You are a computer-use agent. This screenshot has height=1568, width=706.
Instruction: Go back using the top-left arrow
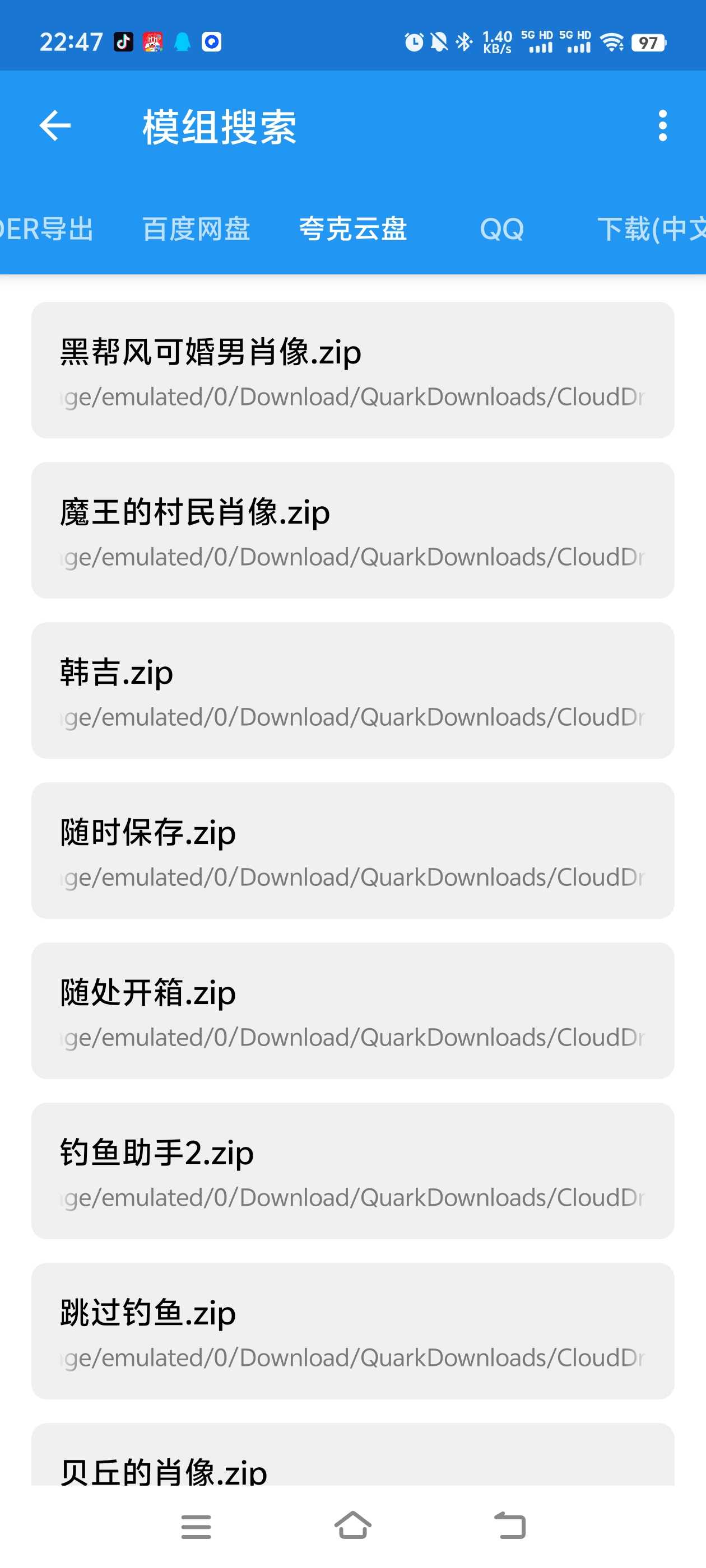55,126
